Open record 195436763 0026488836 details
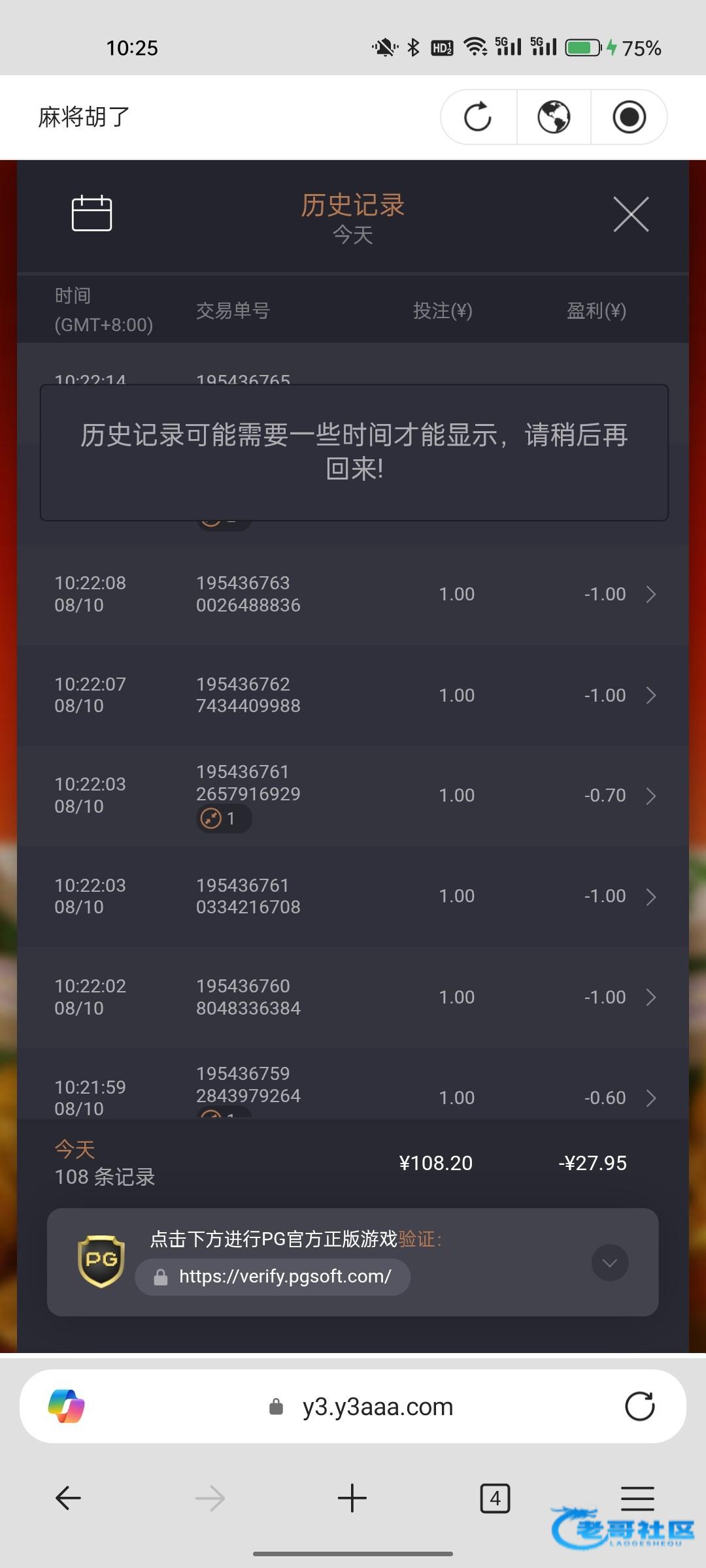Image resolution: width=706 pixels, height=1568 pixels. coord(353,595)
